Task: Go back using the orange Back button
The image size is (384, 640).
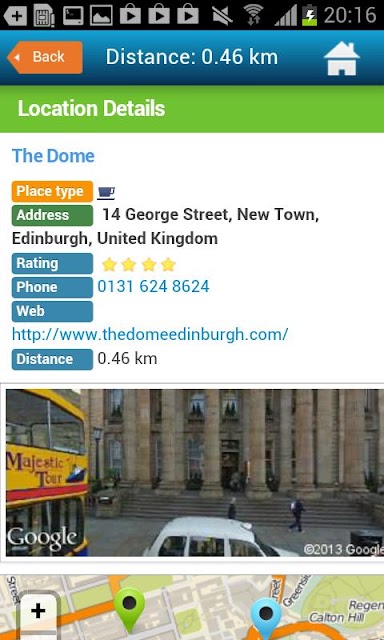Action: (45, 57)
